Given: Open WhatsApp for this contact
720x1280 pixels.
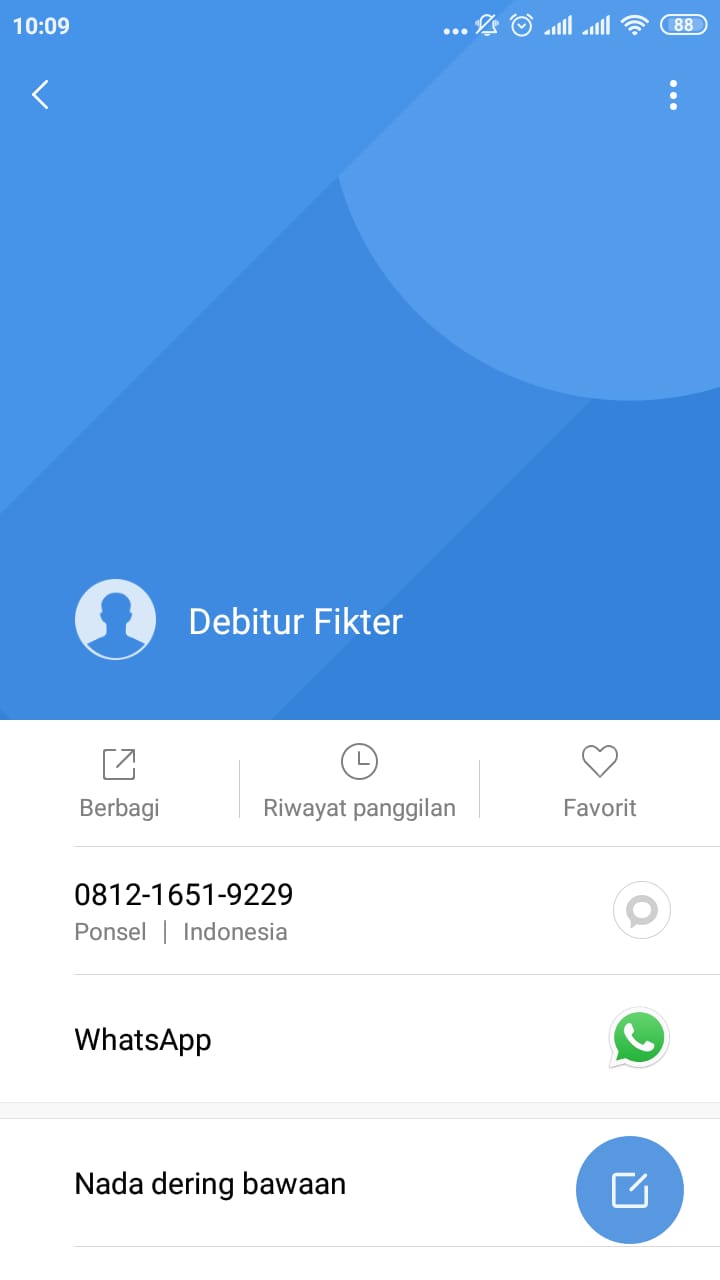Looking at the screenshot, I should pos(639,1038).
